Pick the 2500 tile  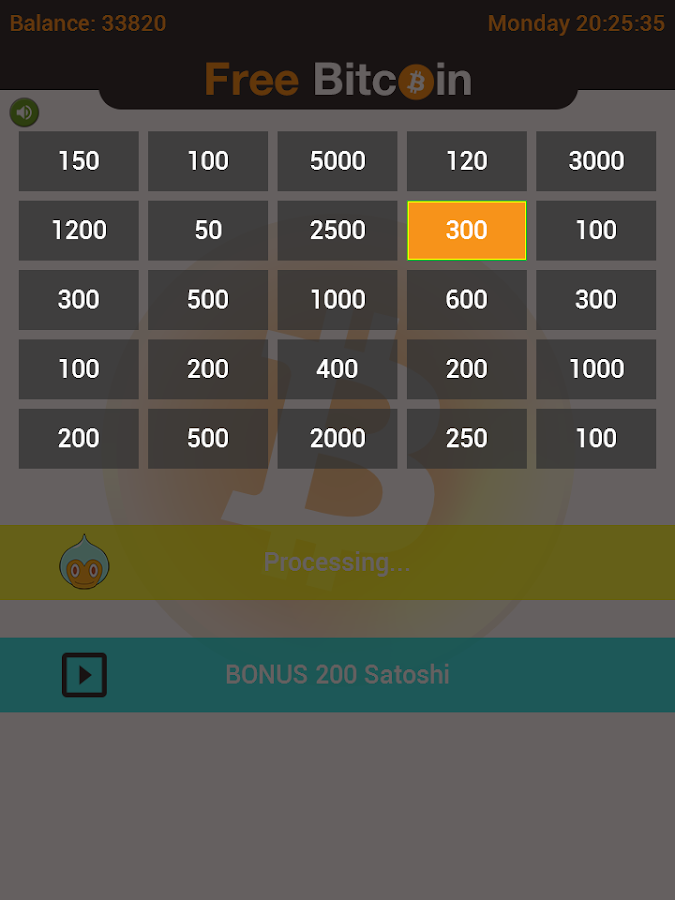(x=338, y=230)
